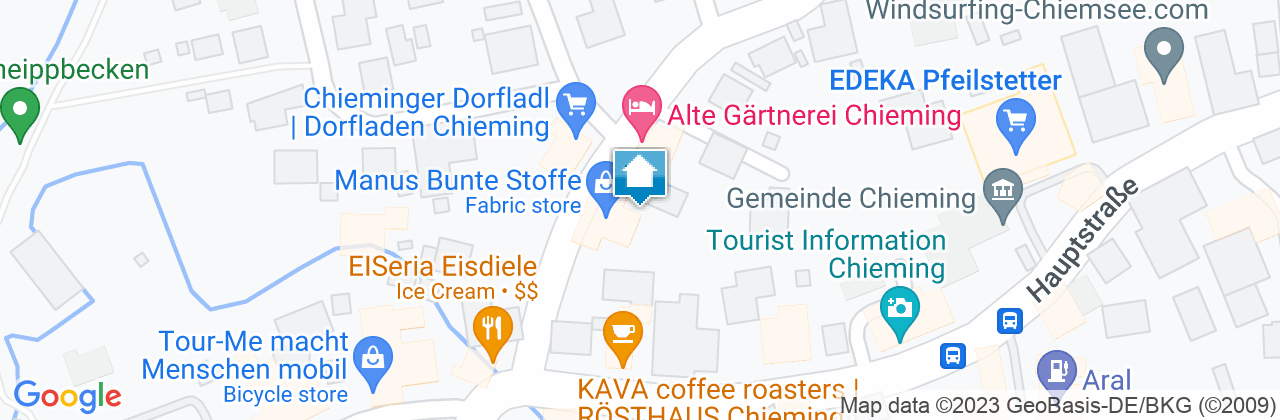Tap the house marker at map center

(640, 176)
